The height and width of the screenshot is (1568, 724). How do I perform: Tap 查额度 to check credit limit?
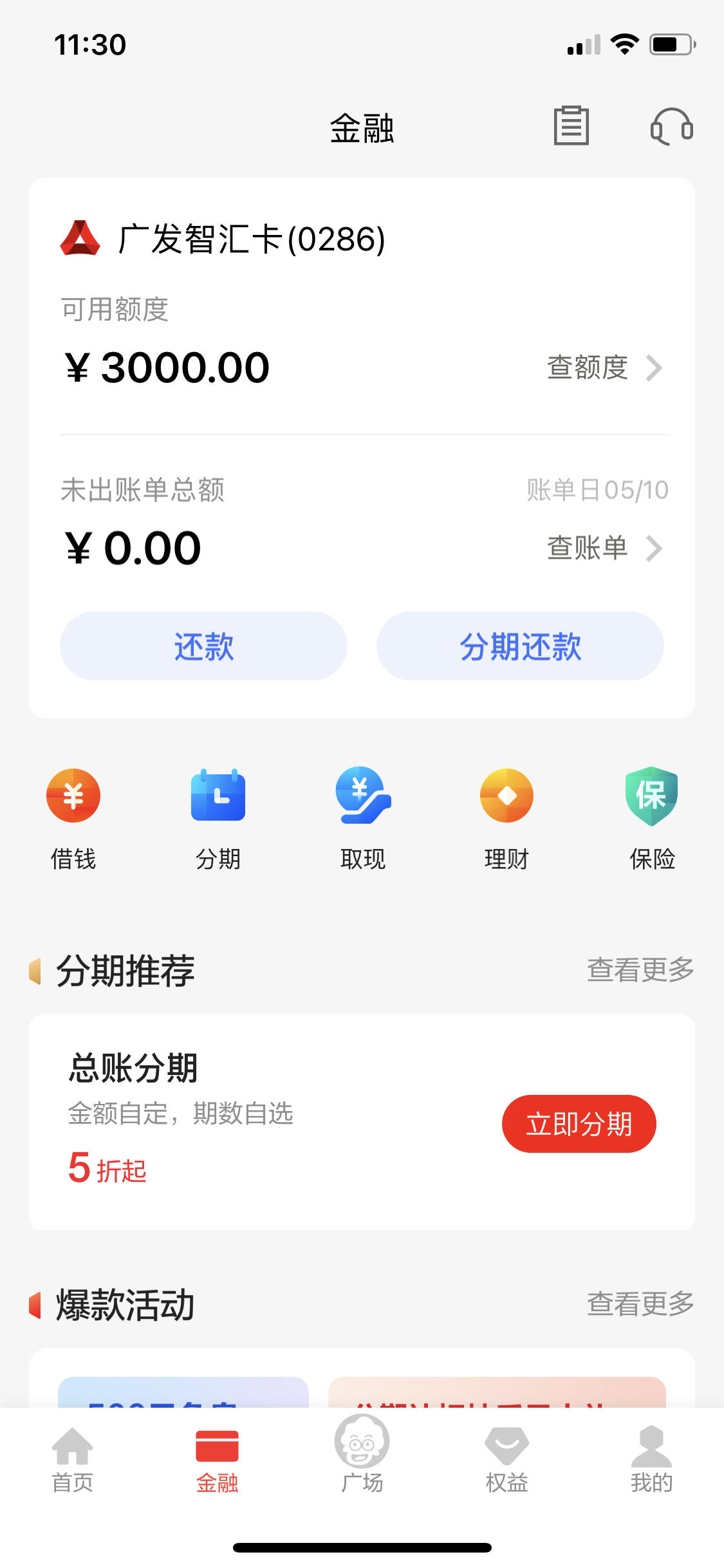pos(605,368)
